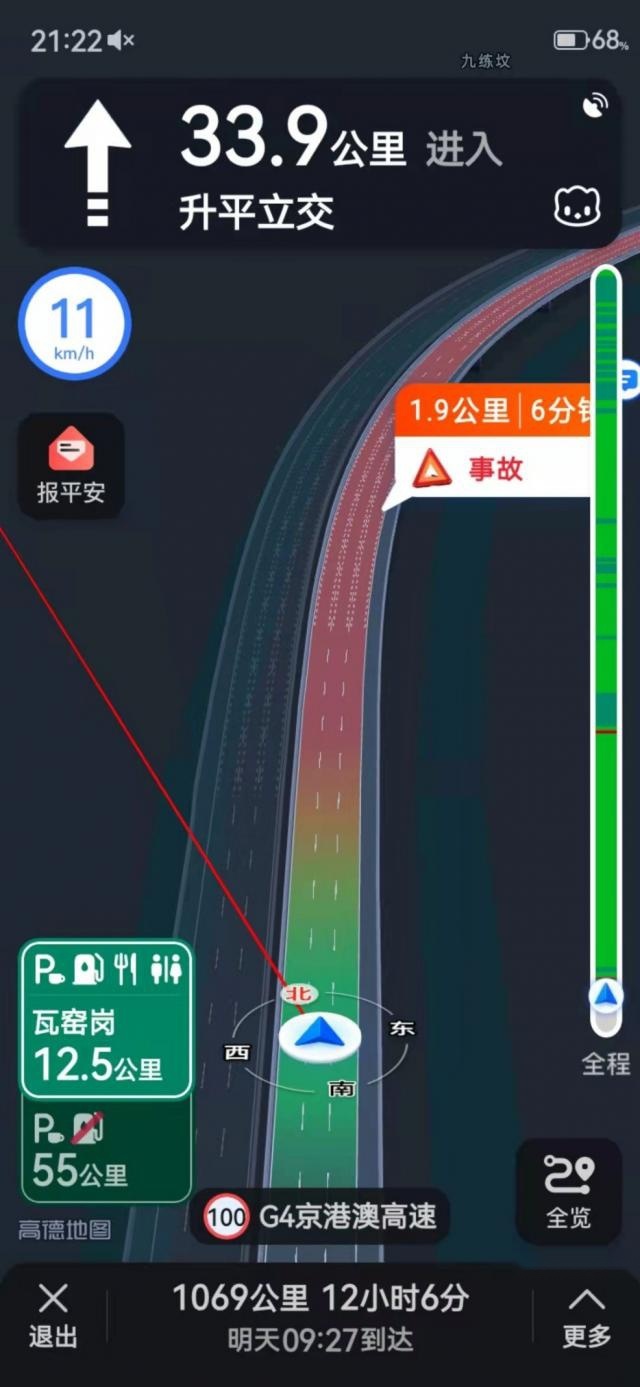Expand the 更多 options panel
Screen dimensions: 640x1387
(x=586, y=1314)
